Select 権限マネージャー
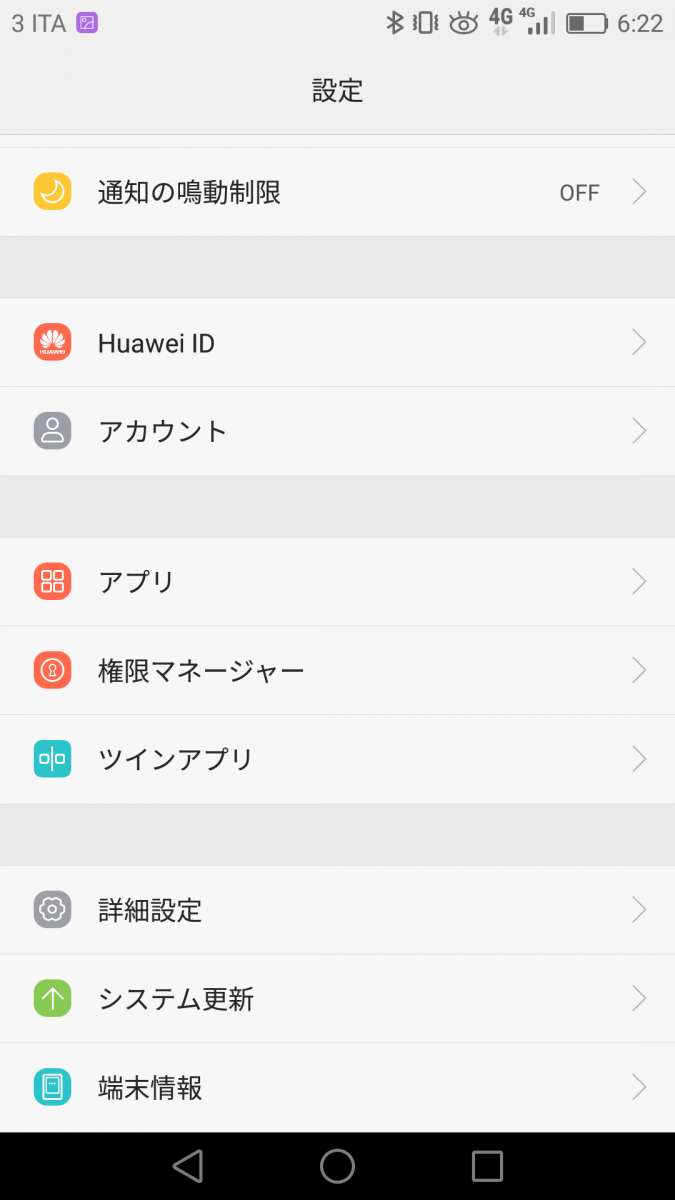 pos(337,670)
